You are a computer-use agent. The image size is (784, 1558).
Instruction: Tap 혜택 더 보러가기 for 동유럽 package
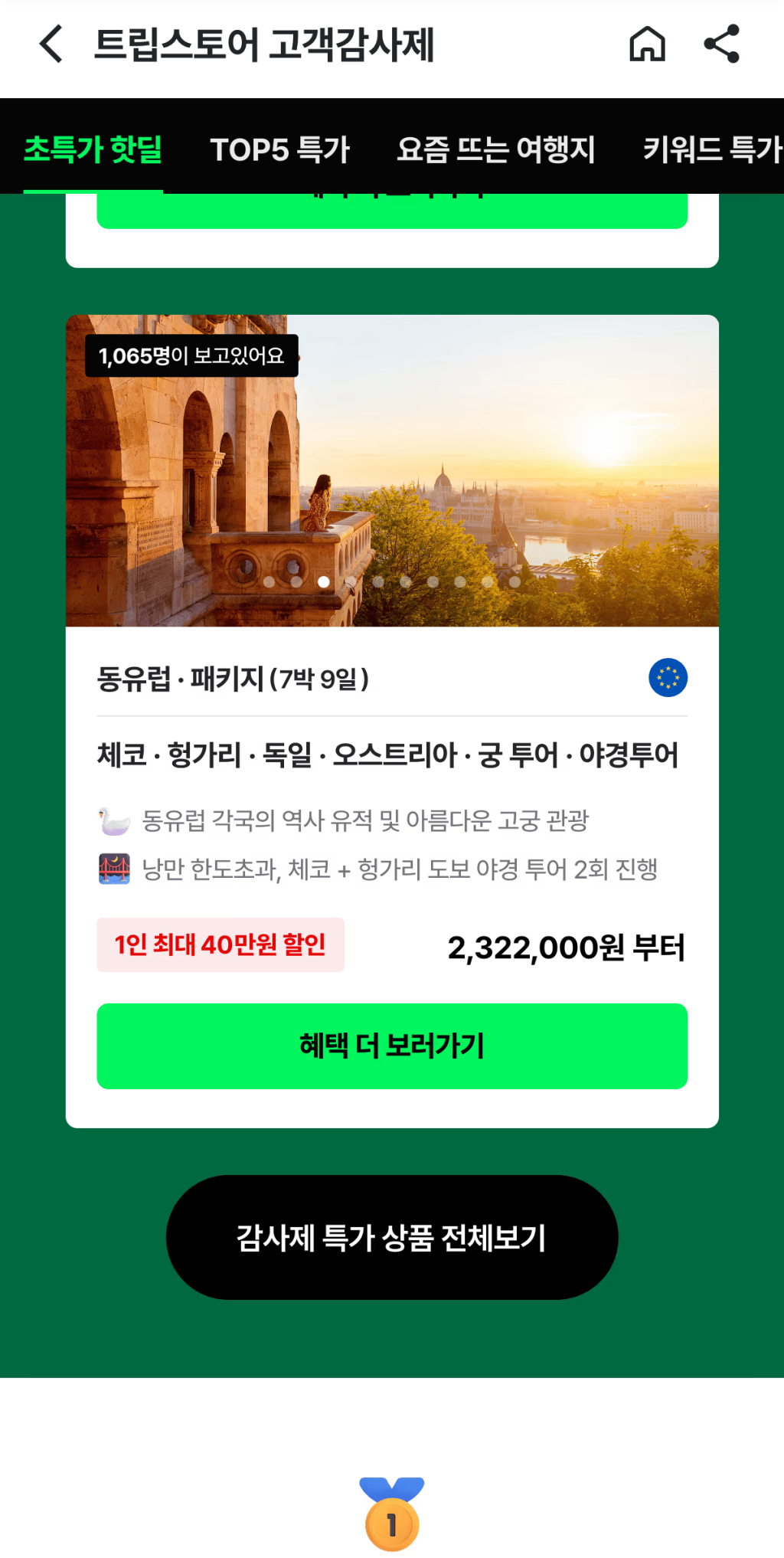coord(392,1046)
